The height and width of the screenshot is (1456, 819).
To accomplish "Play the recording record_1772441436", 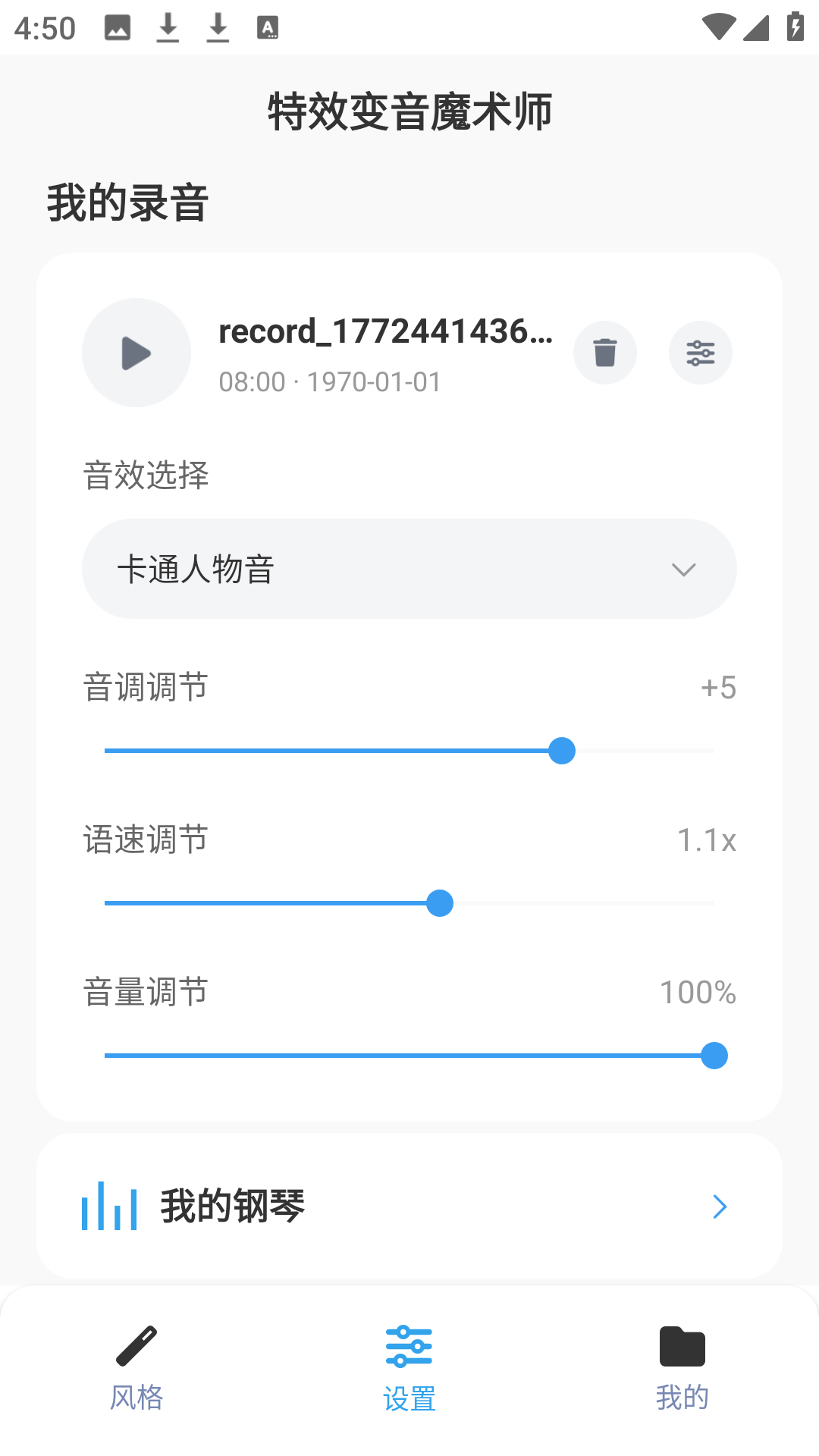I will click(136, 353).
